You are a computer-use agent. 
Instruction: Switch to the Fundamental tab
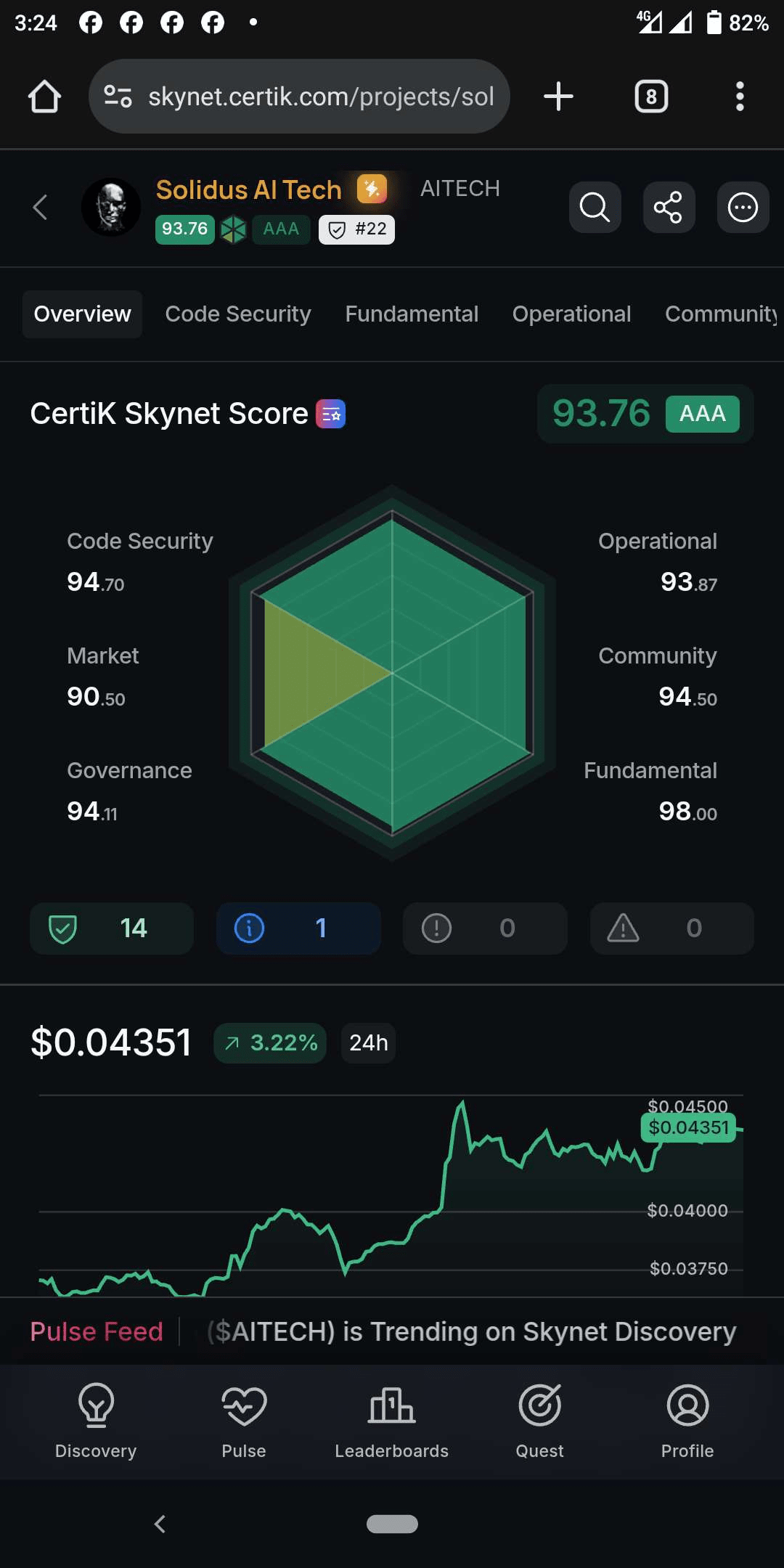(x=412, y=314)
